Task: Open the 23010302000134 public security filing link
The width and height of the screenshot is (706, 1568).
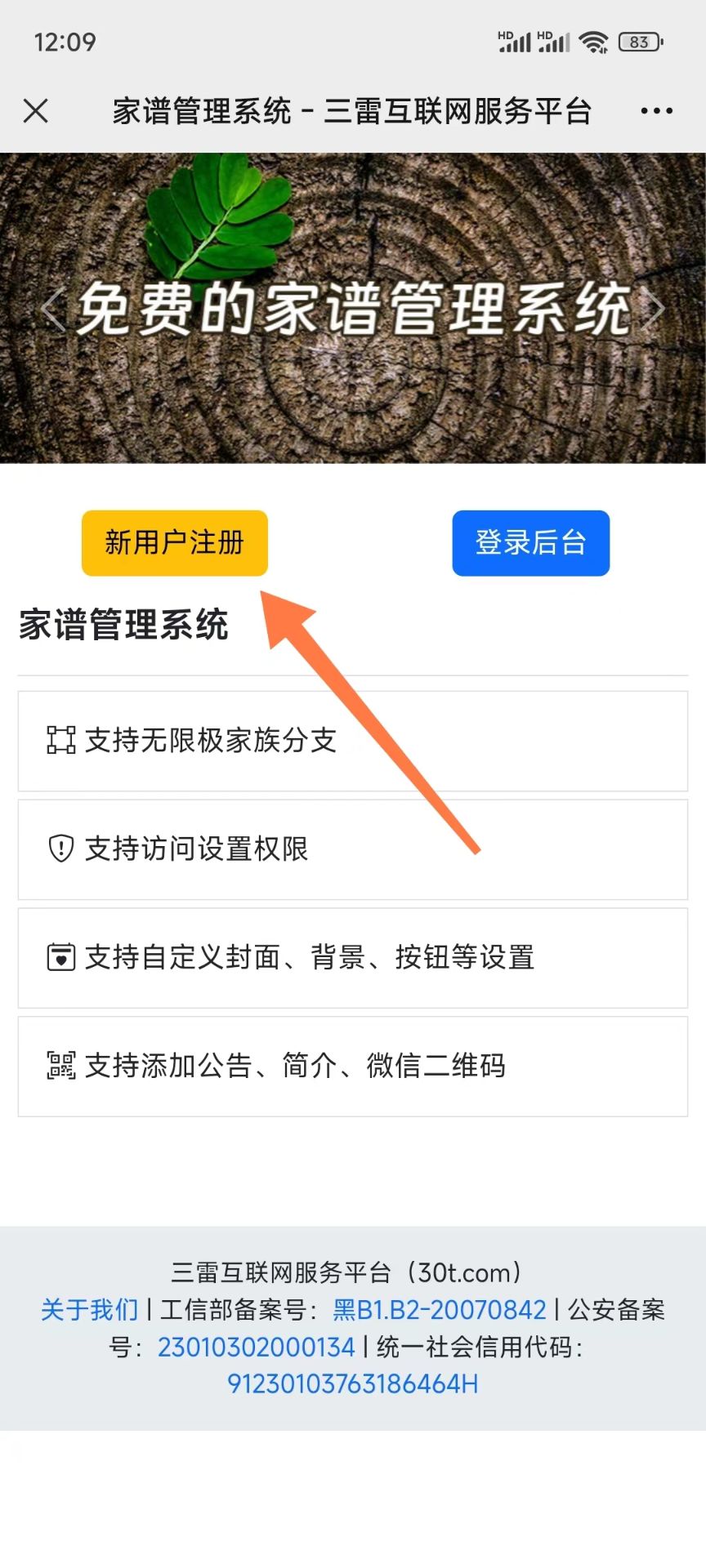Action: [x=256, y=1347]
